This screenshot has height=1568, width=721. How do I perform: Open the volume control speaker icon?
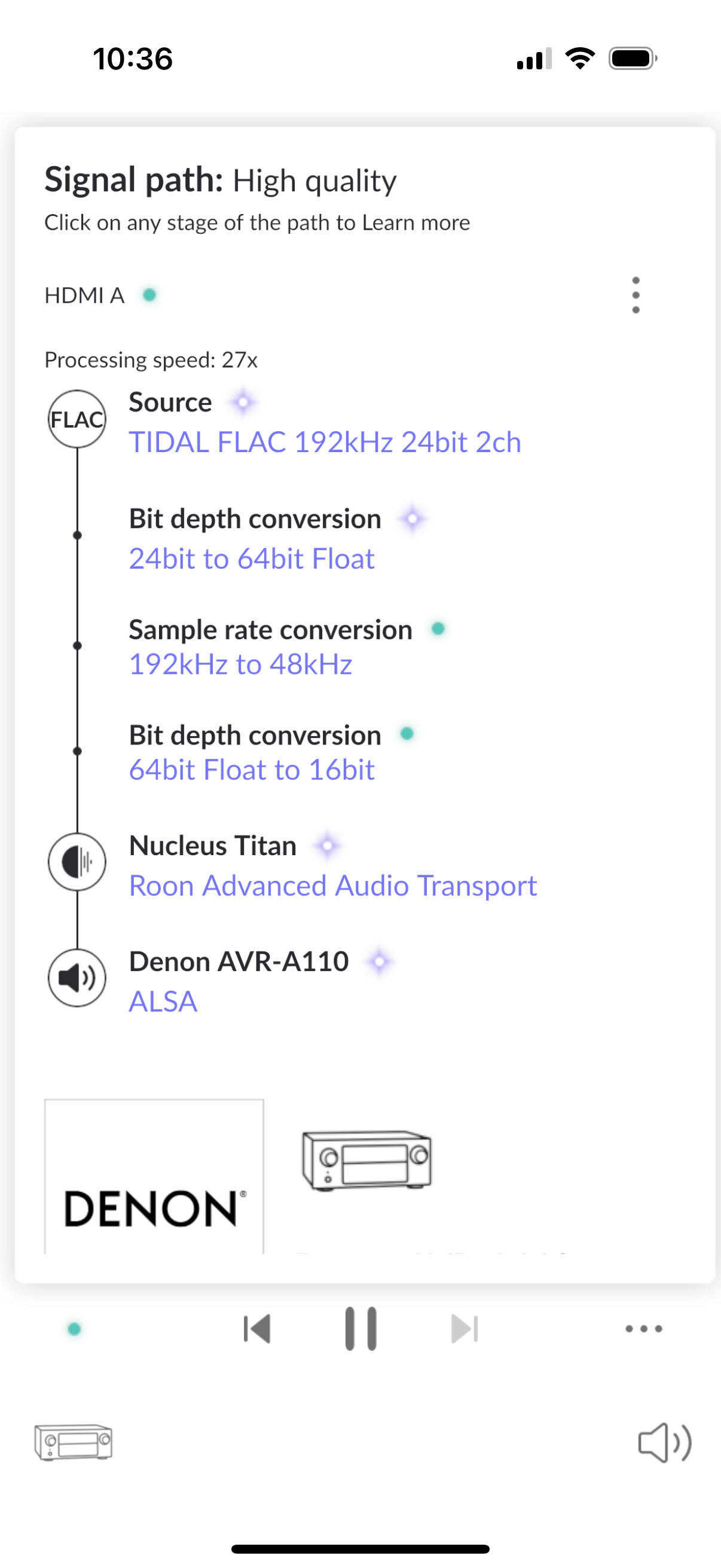664,1442
